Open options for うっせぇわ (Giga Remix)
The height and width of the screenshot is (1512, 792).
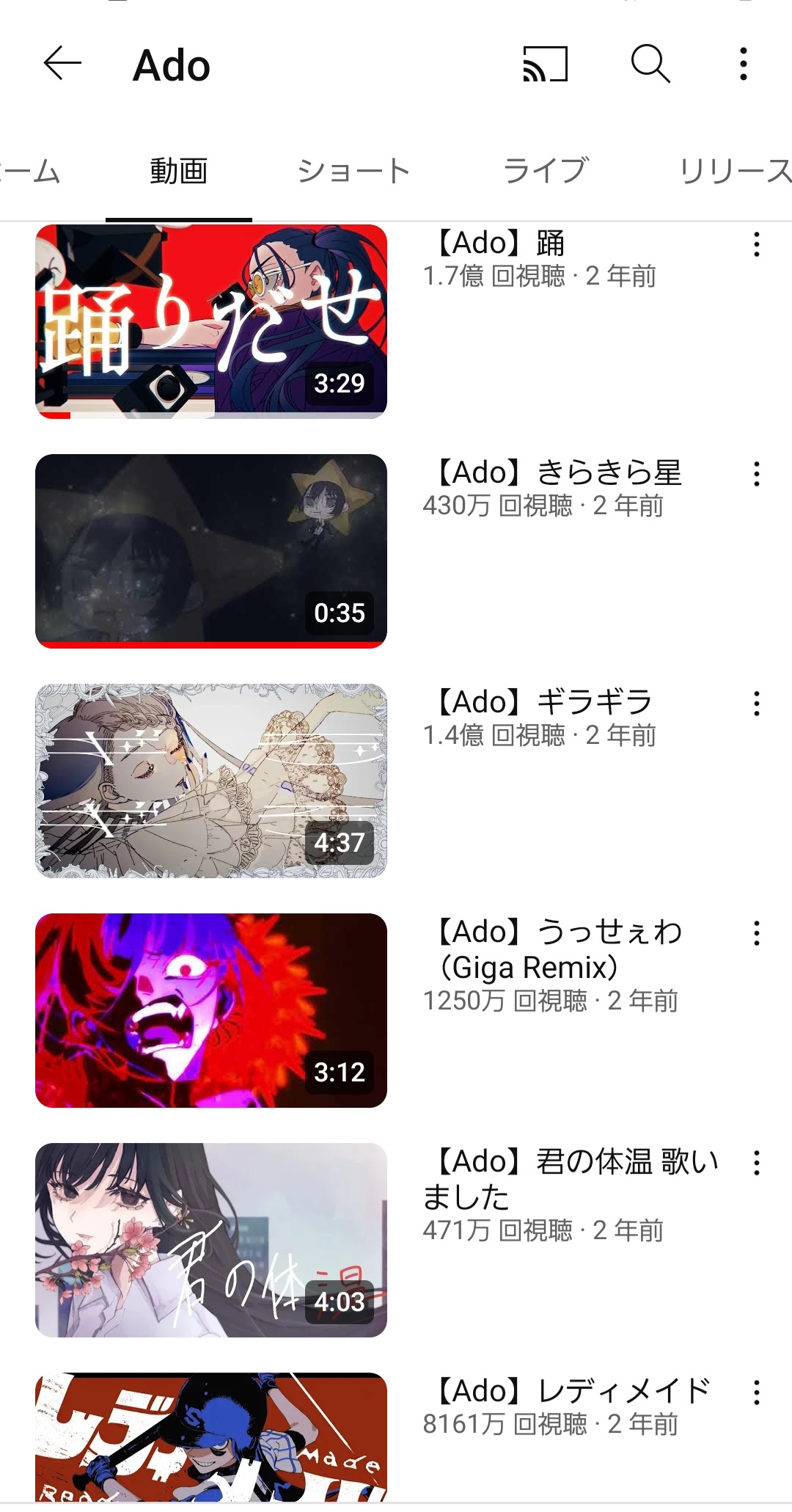click(757, 933)
